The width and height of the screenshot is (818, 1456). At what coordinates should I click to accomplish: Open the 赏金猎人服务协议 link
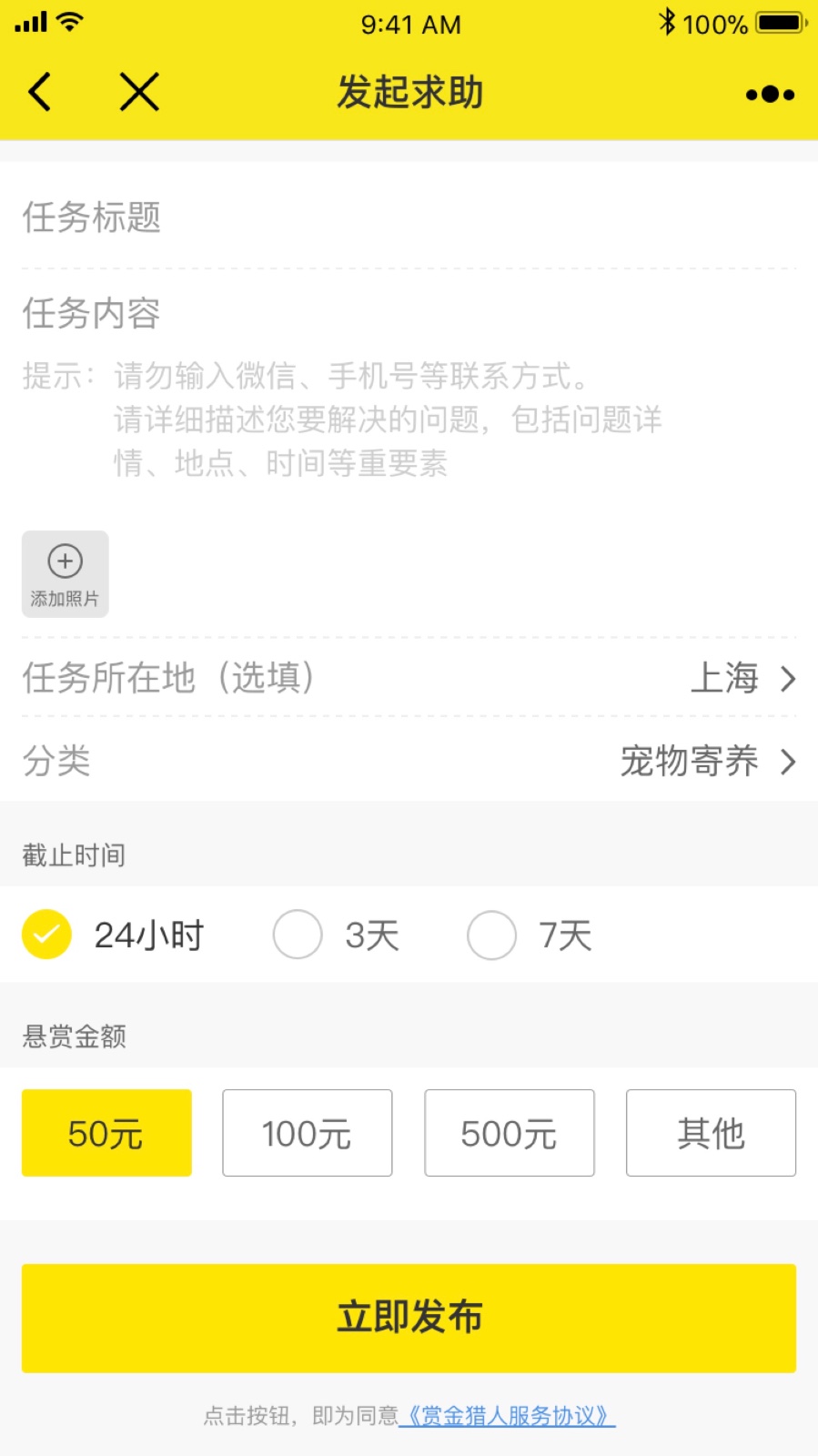(x=508, y=1416)
